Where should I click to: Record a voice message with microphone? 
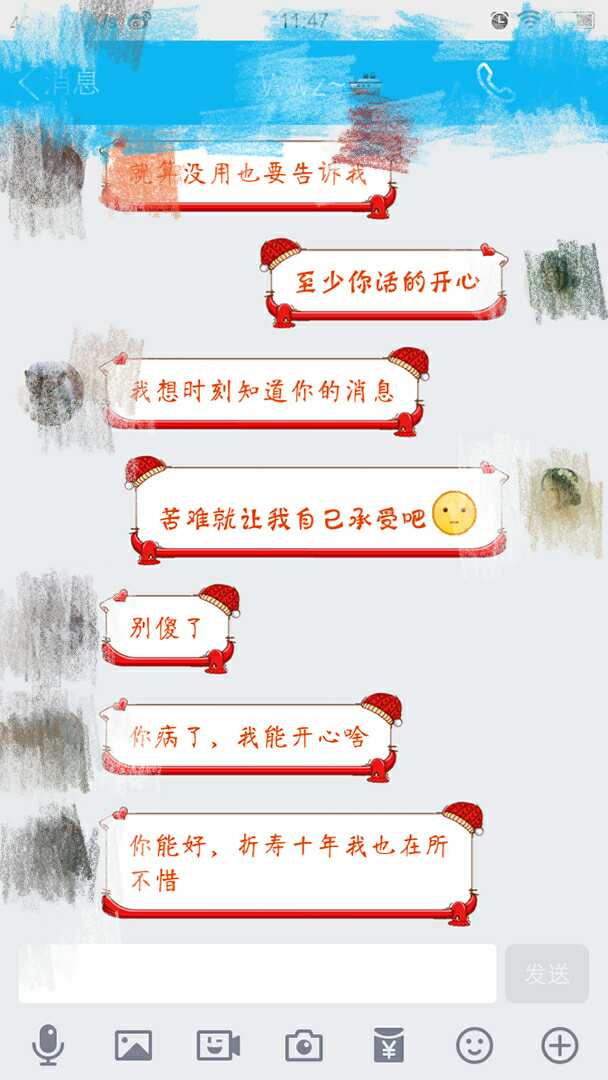tap(48, 1045)
